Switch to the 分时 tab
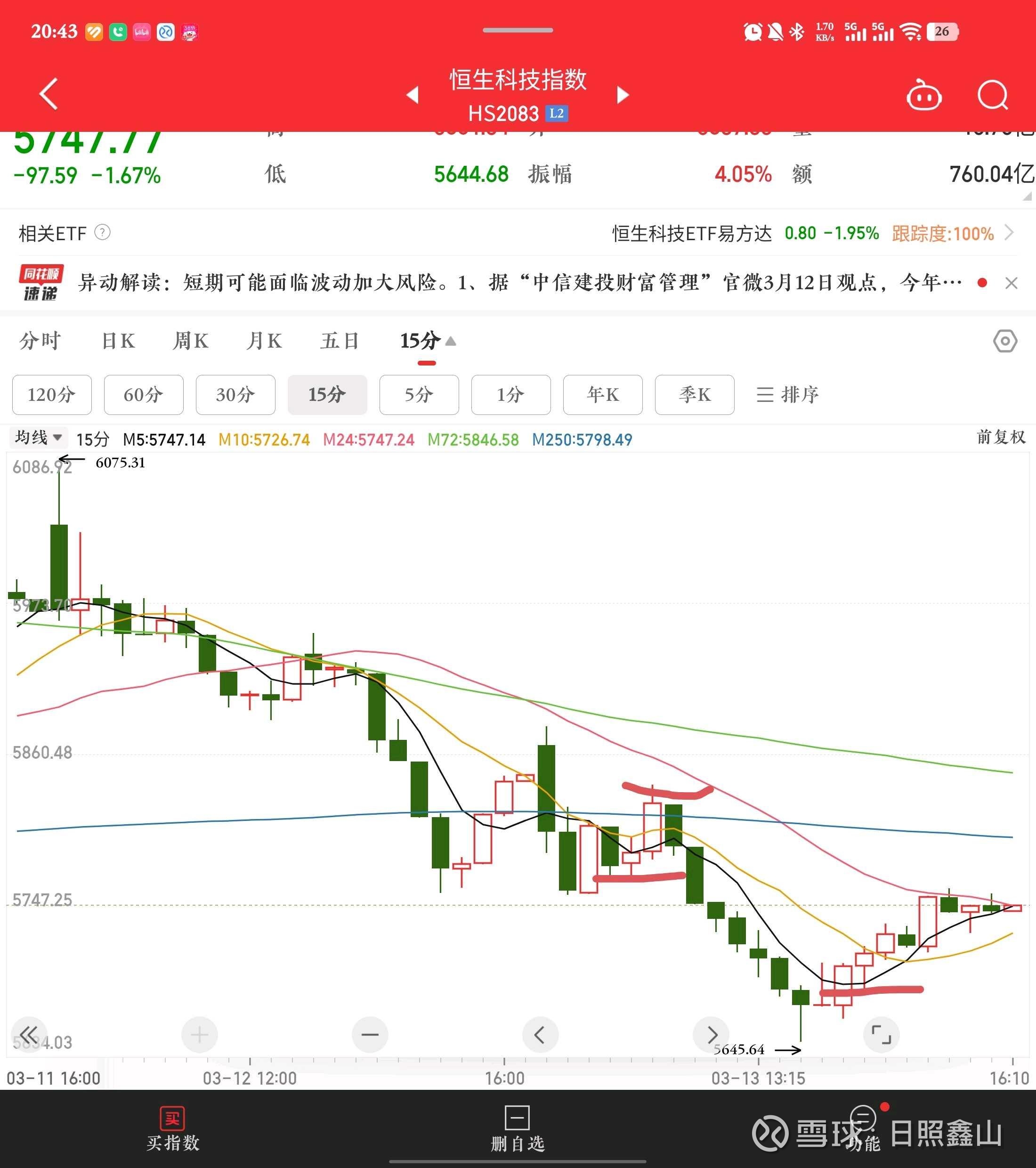 (x=39, y=341)
